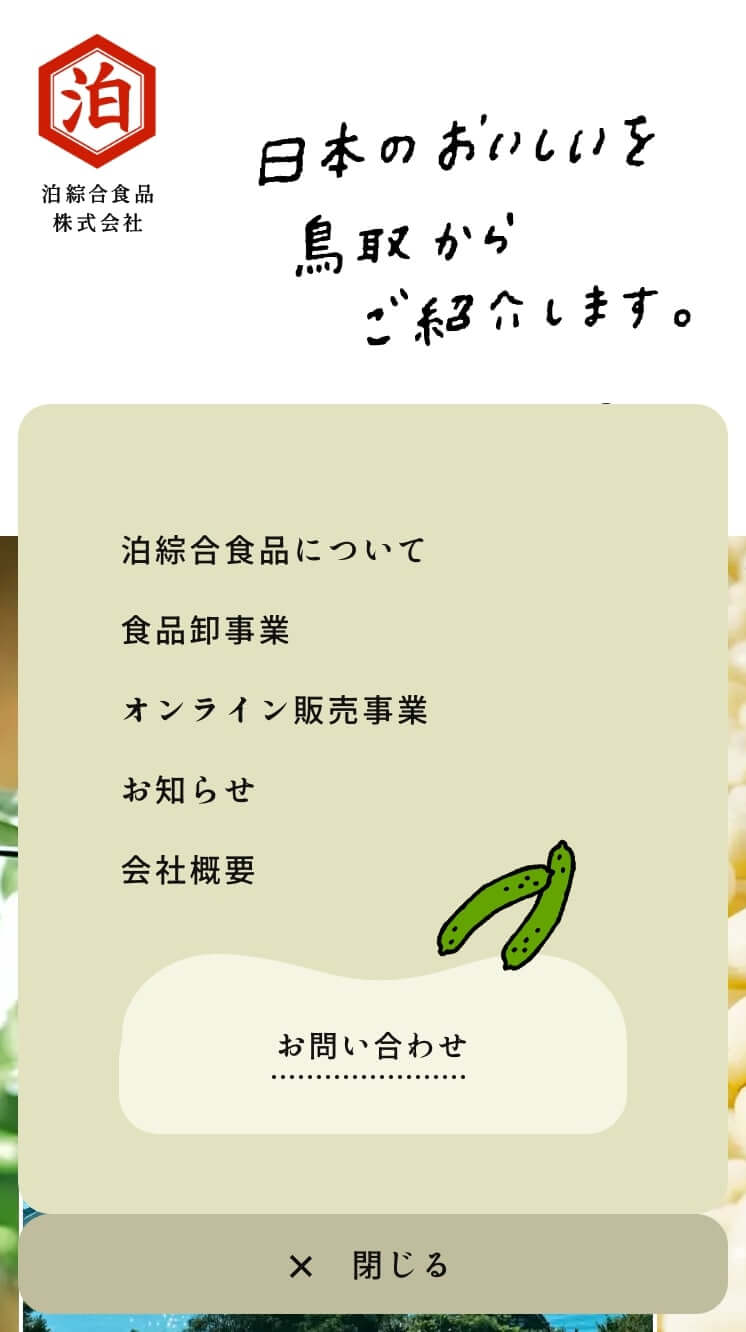View お知らせ news list
Screen dimensions: 746x1332
coord(188,791)
